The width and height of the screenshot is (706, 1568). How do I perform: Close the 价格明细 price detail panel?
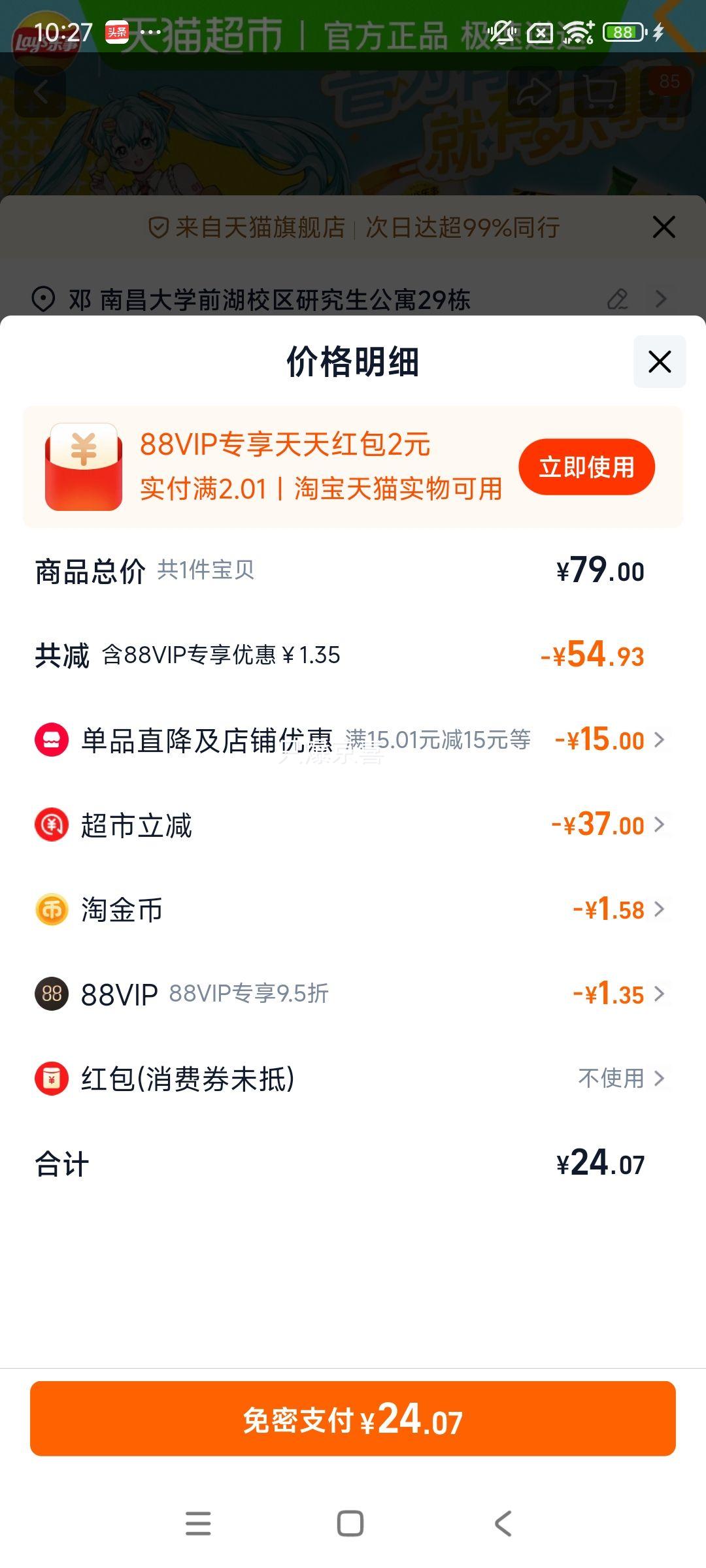click(660, 361)
